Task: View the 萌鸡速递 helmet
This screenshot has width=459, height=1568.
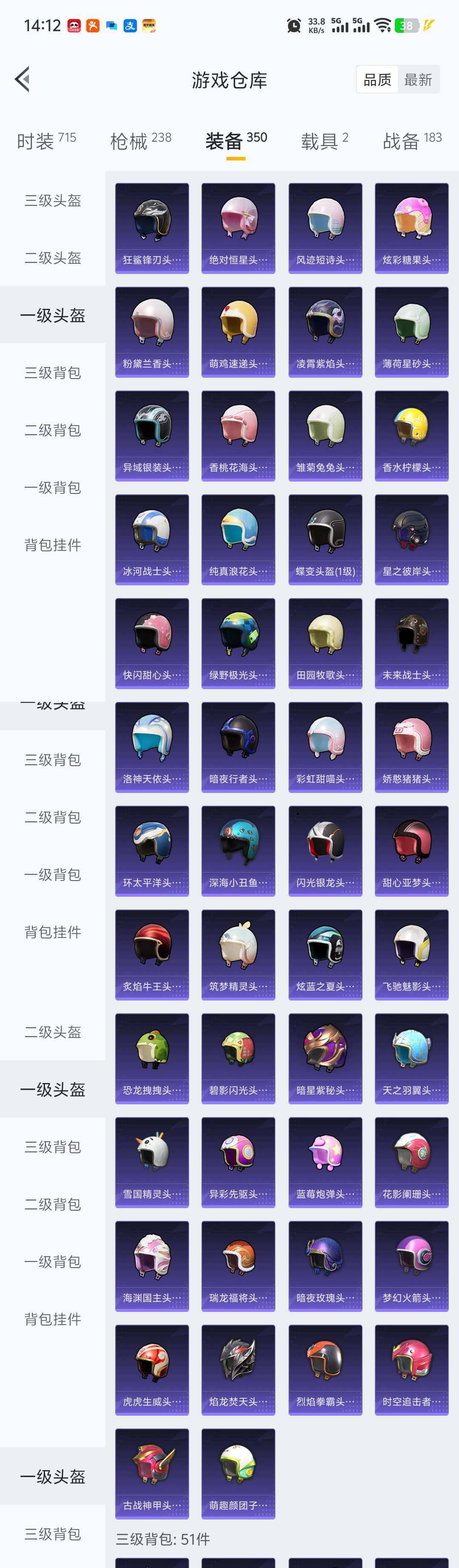Action: [x=238, y=332]
